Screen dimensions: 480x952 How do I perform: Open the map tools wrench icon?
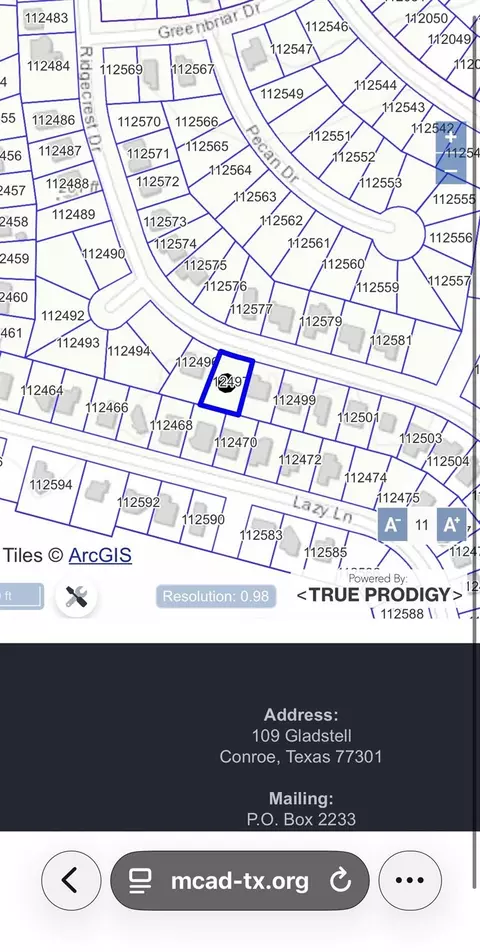pyautogui.click(x=76, y=597)
